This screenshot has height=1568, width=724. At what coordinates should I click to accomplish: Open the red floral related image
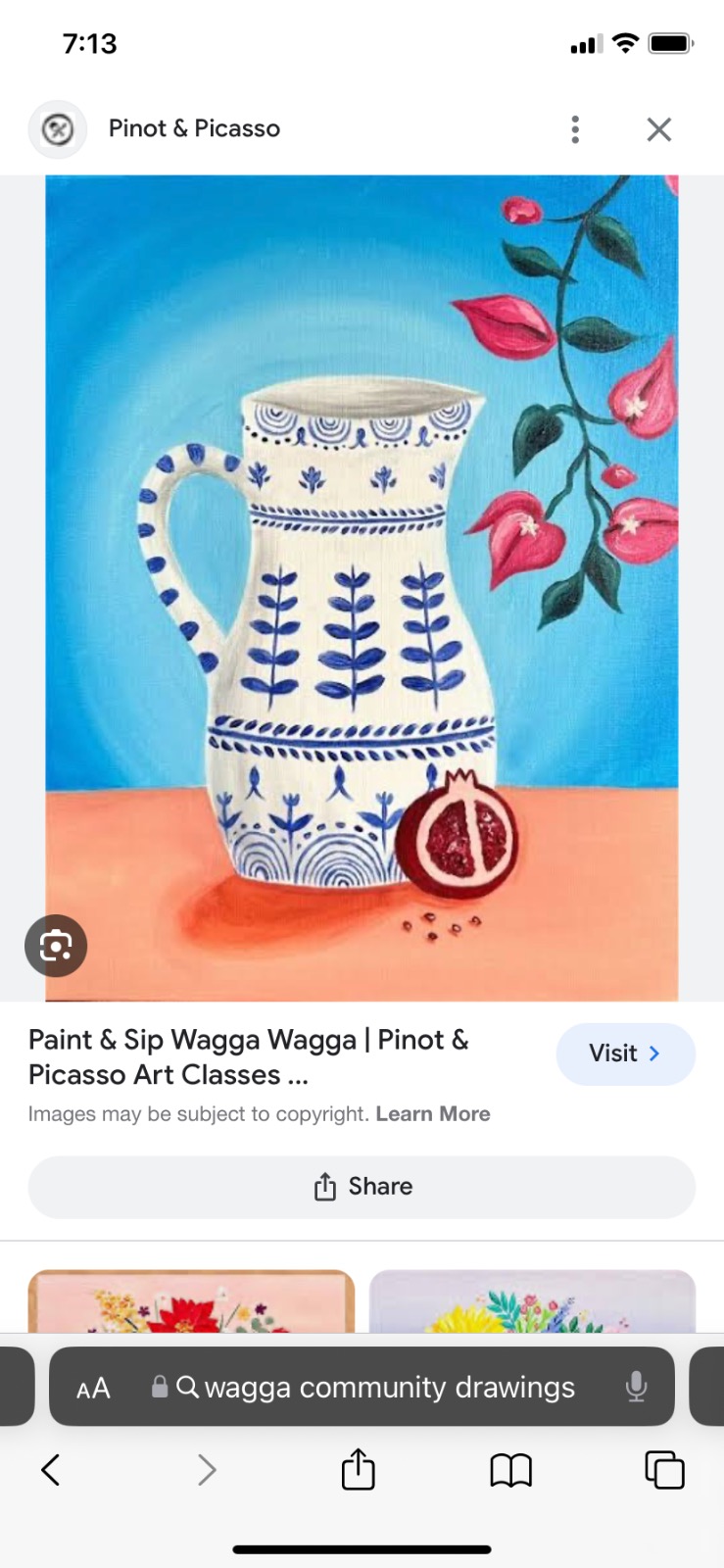click(x=191, y=1301)
